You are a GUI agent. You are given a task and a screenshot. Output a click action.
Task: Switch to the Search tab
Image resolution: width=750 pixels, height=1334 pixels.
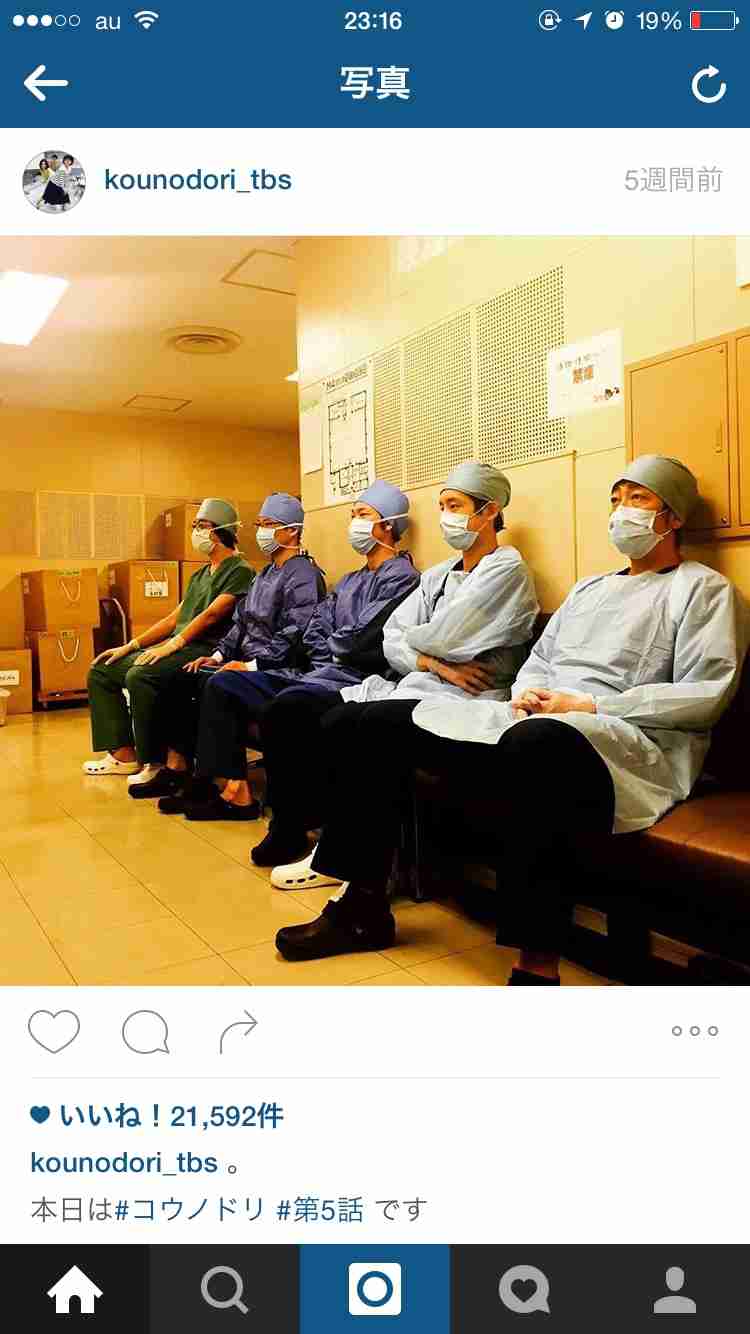[225, 1289]
